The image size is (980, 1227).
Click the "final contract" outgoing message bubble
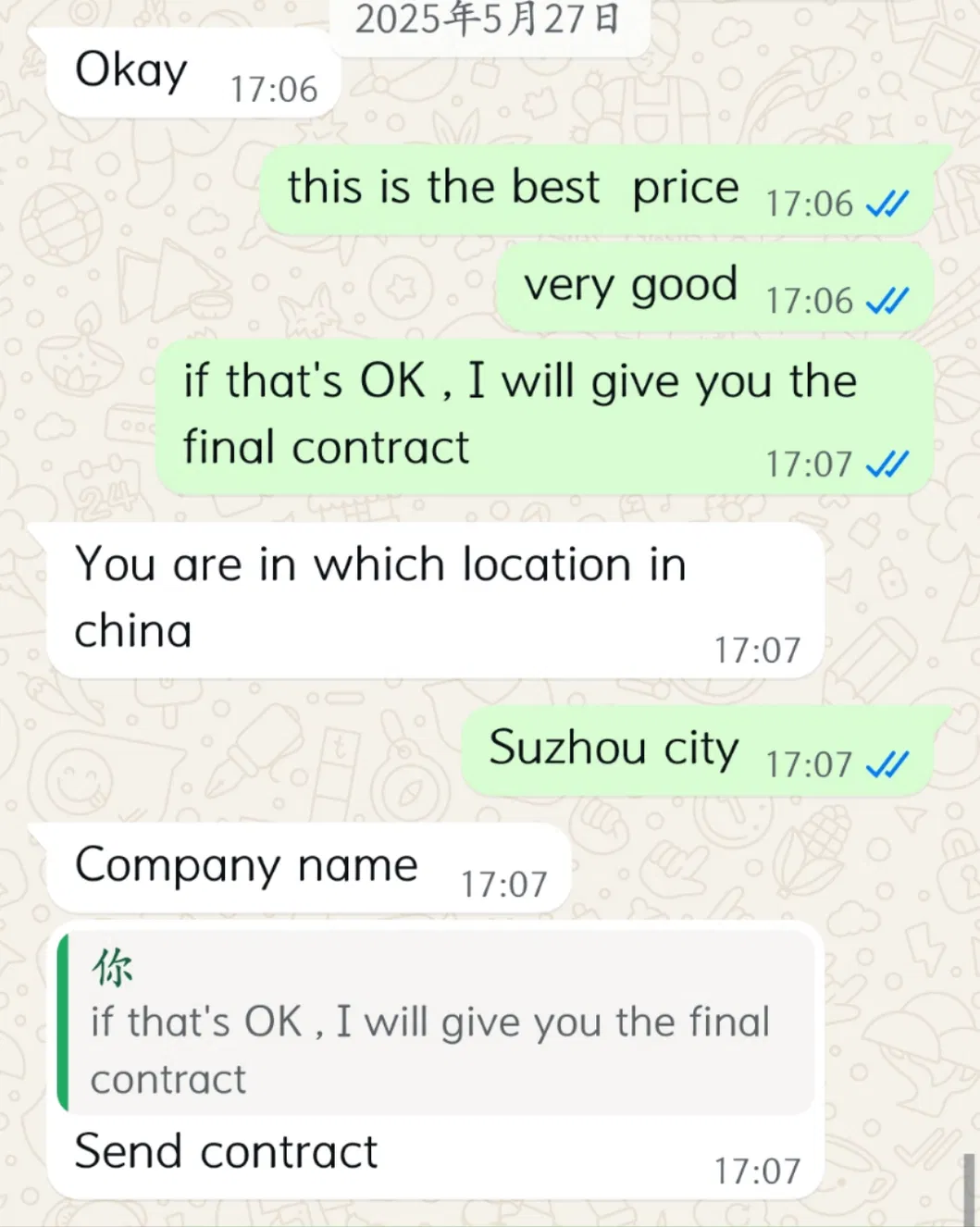coord(520,414)
